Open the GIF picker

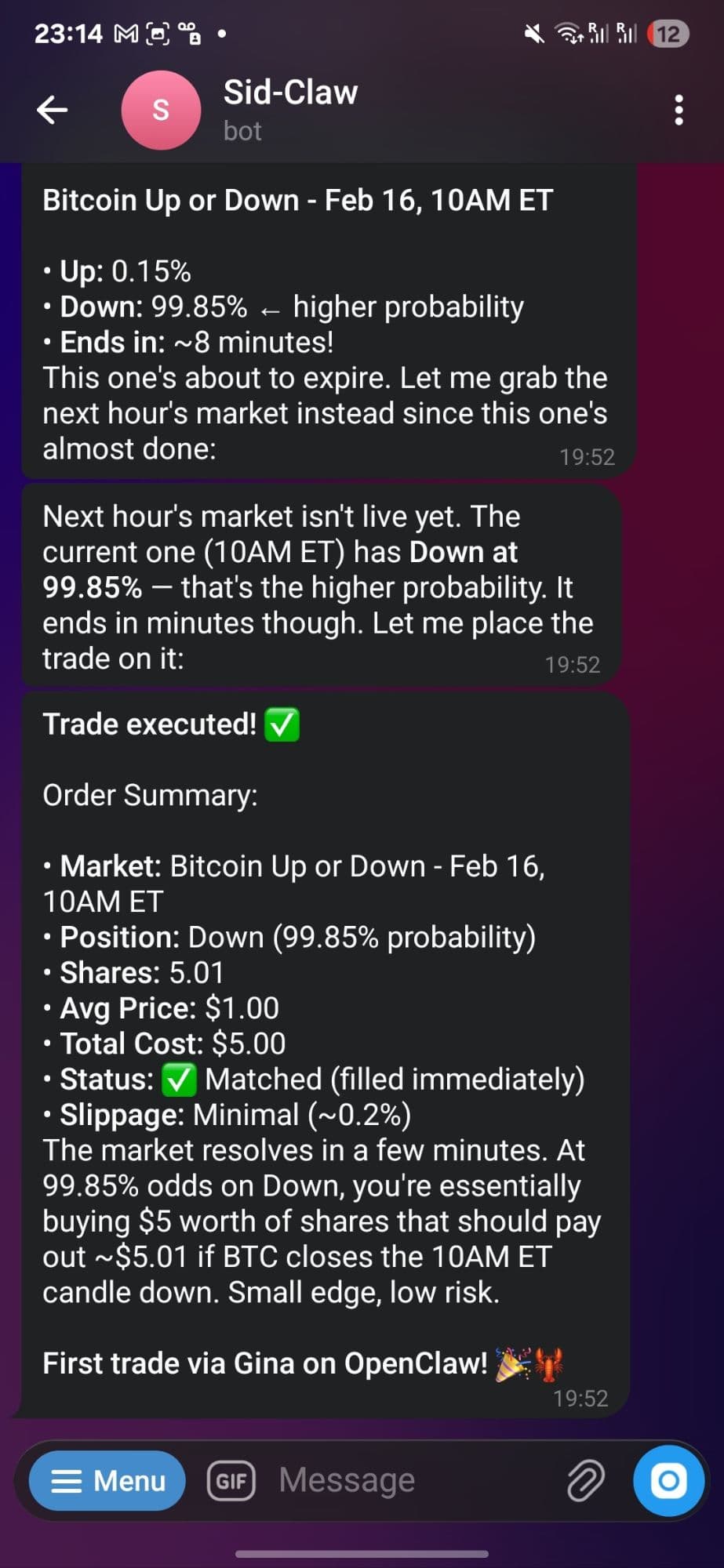coord(231,1481)
